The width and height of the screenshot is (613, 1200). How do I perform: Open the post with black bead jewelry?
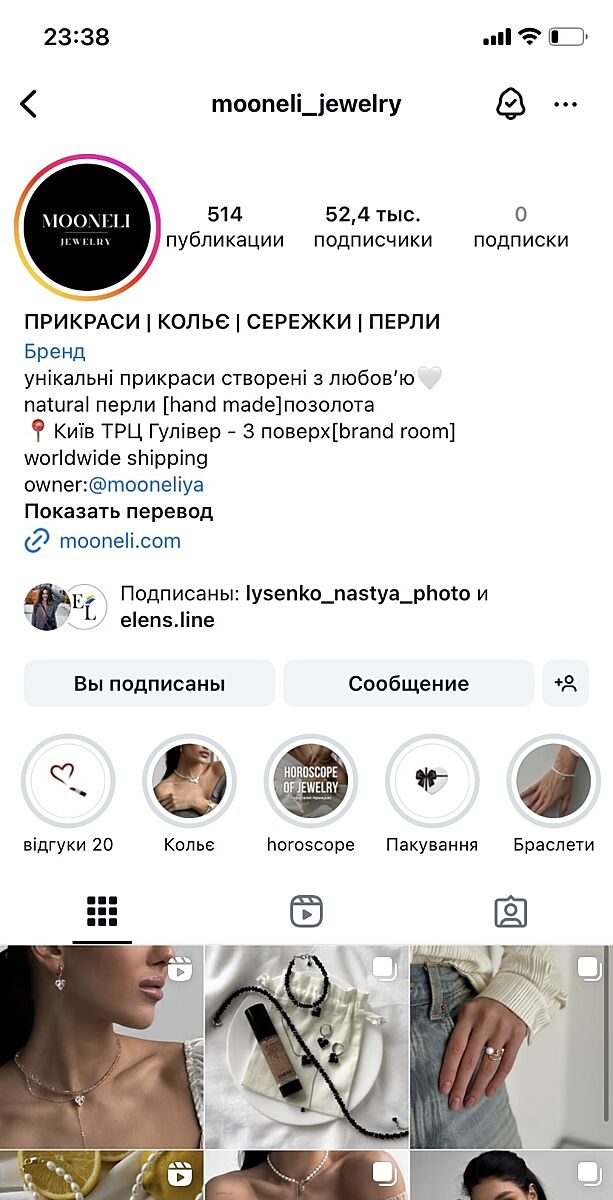pos(306,1046)
